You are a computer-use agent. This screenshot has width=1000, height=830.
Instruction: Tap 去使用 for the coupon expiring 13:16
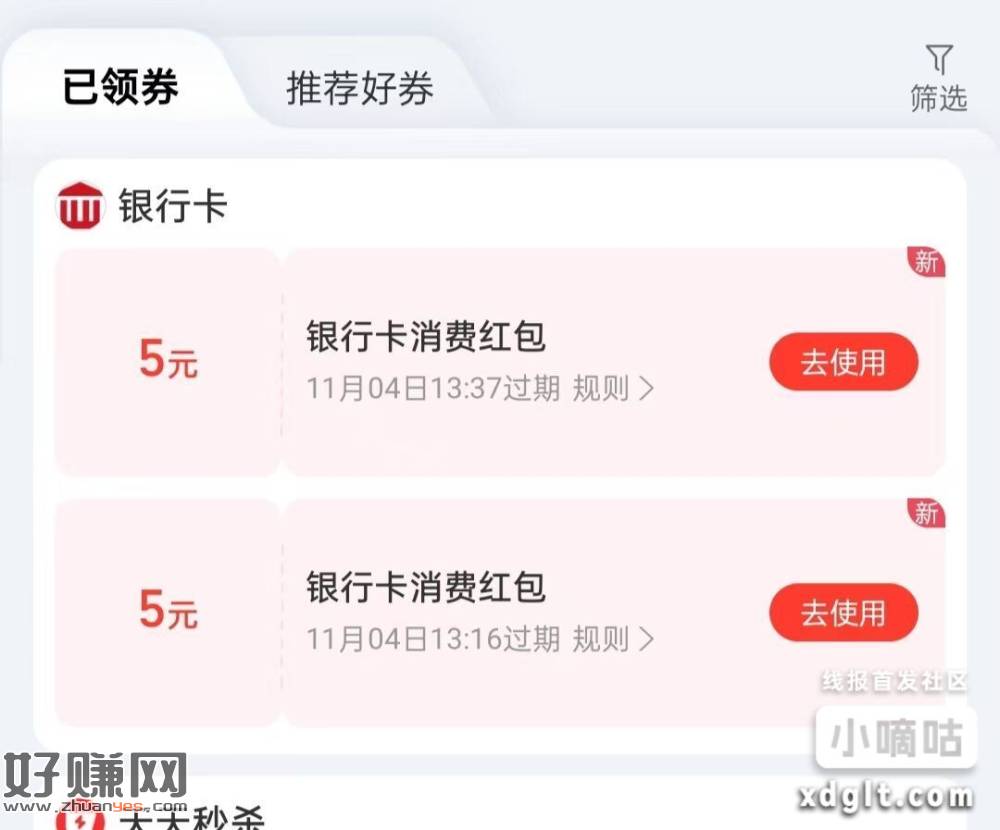[843, 612]
